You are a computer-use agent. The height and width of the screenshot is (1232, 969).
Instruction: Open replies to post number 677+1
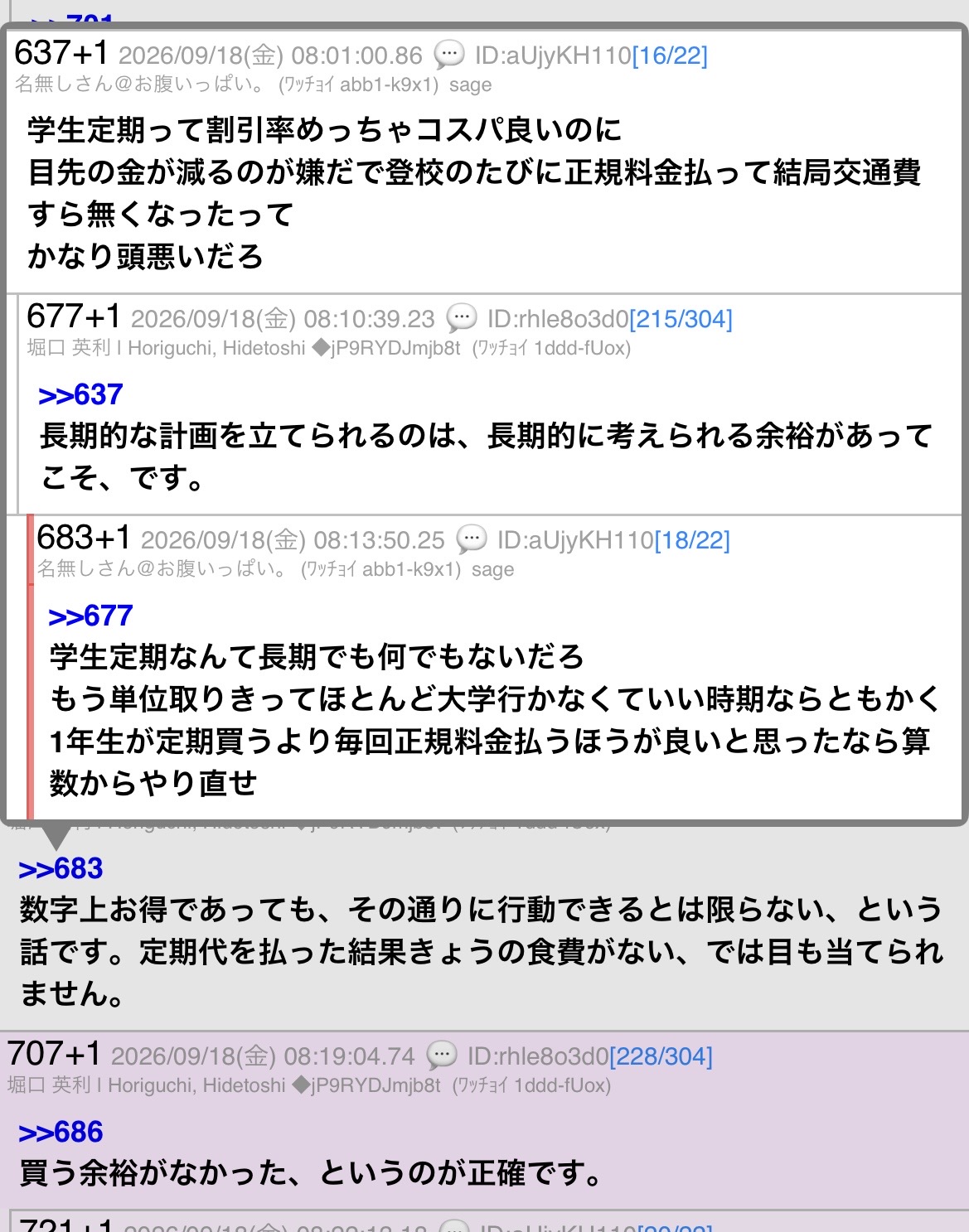pos(75,317)
